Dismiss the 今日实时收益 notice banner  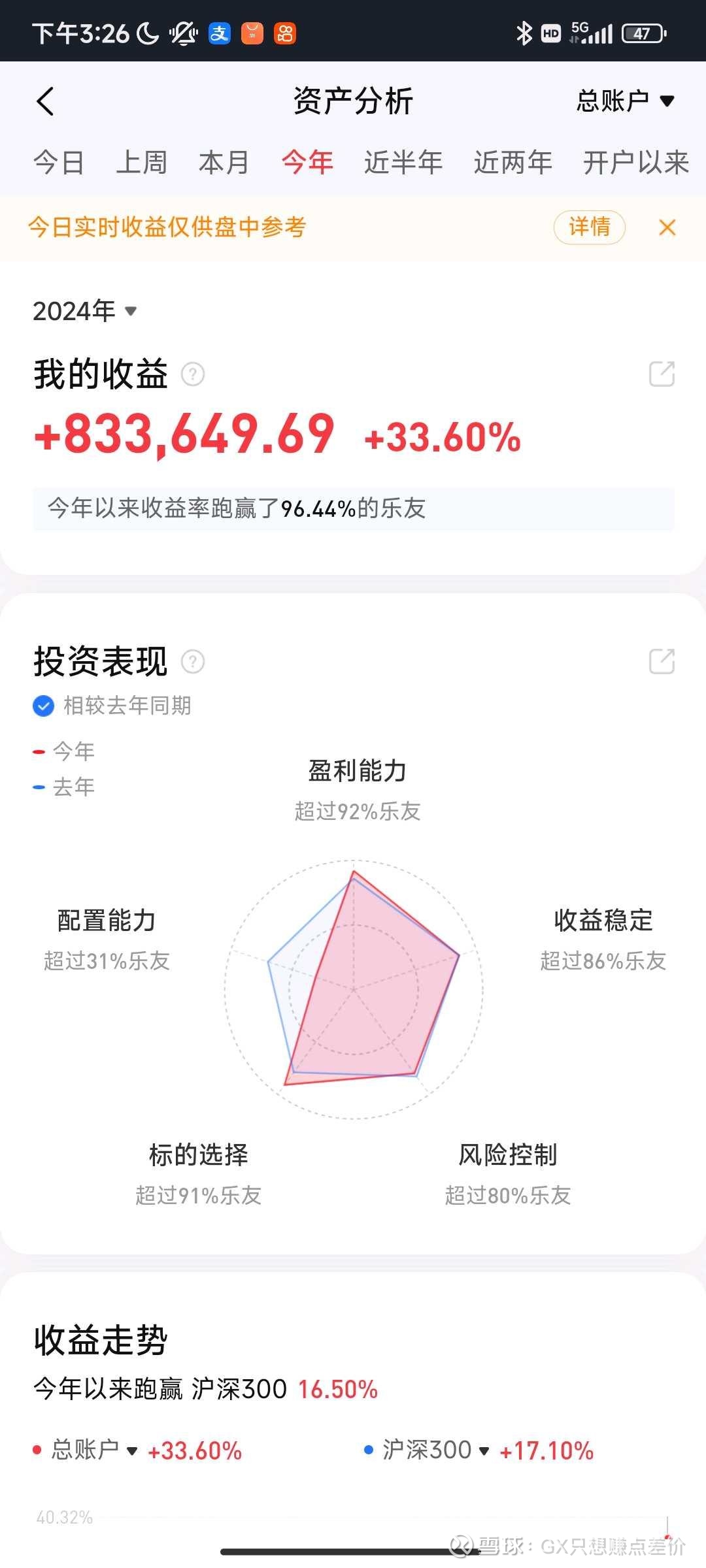click(667, 227)
